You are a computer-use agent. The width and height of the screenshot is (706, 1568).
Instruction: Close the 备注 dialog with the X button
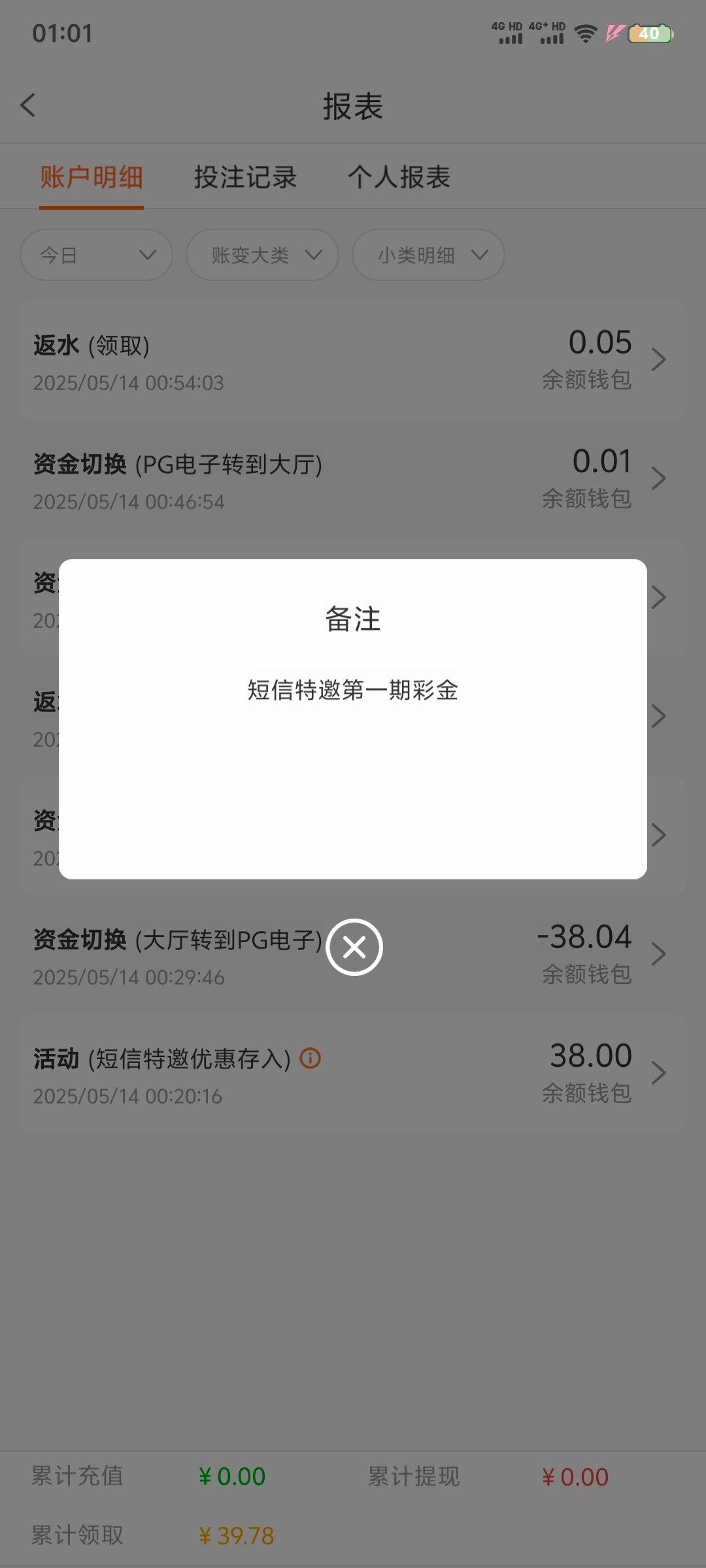(354, 947)
